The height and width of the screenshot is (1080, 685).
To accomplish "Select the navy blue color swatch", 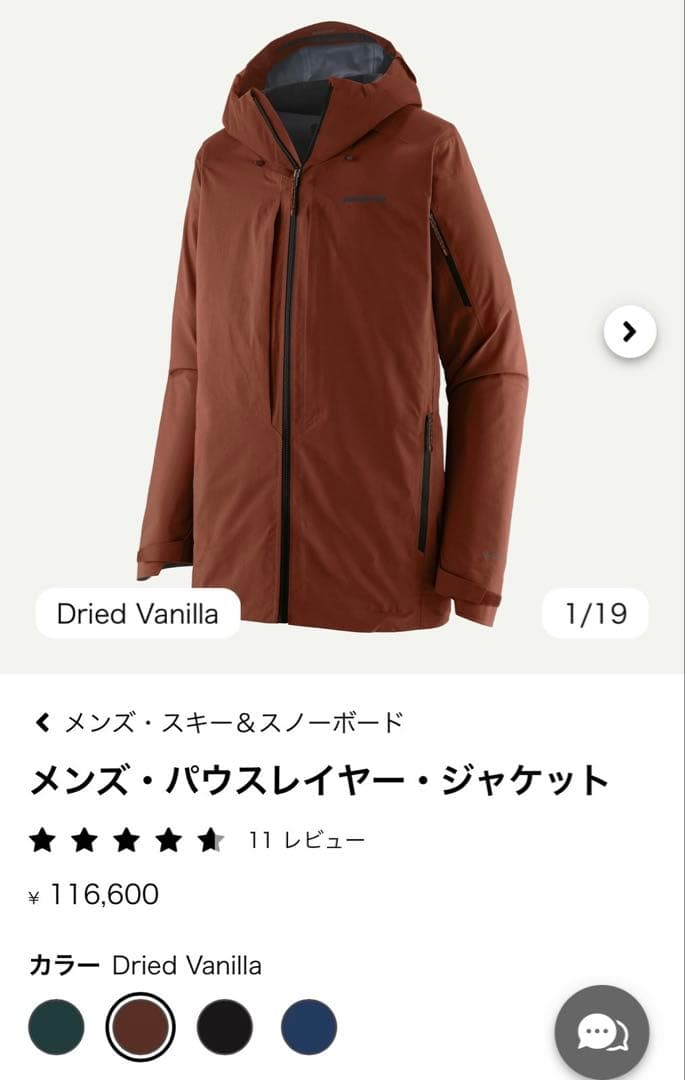I will (309, 1027).
